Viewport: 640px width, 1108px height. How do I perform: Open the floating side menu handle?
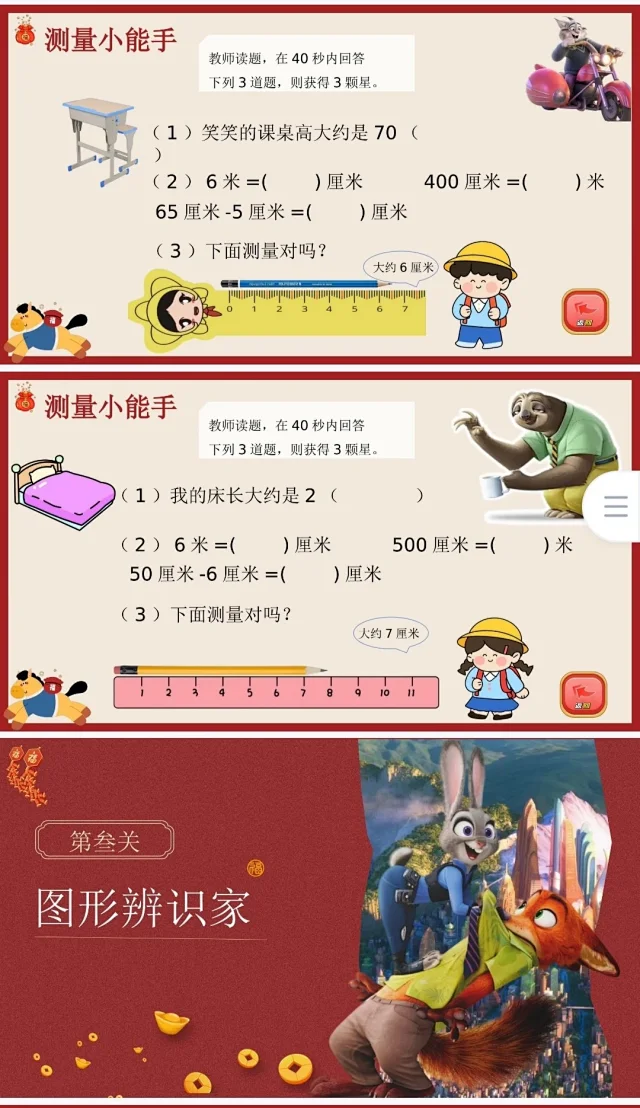coord(616,506)
